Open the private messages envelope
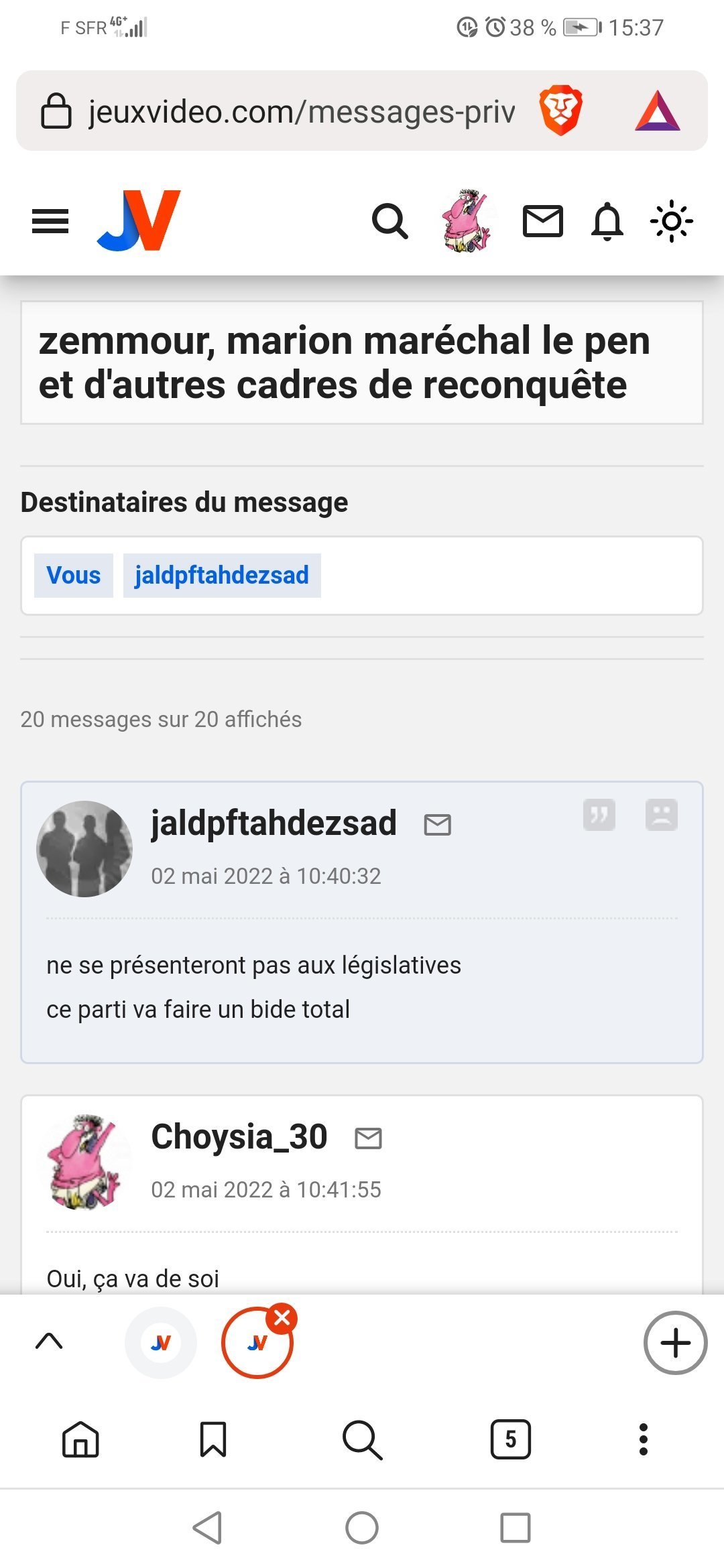 point(542,221)
